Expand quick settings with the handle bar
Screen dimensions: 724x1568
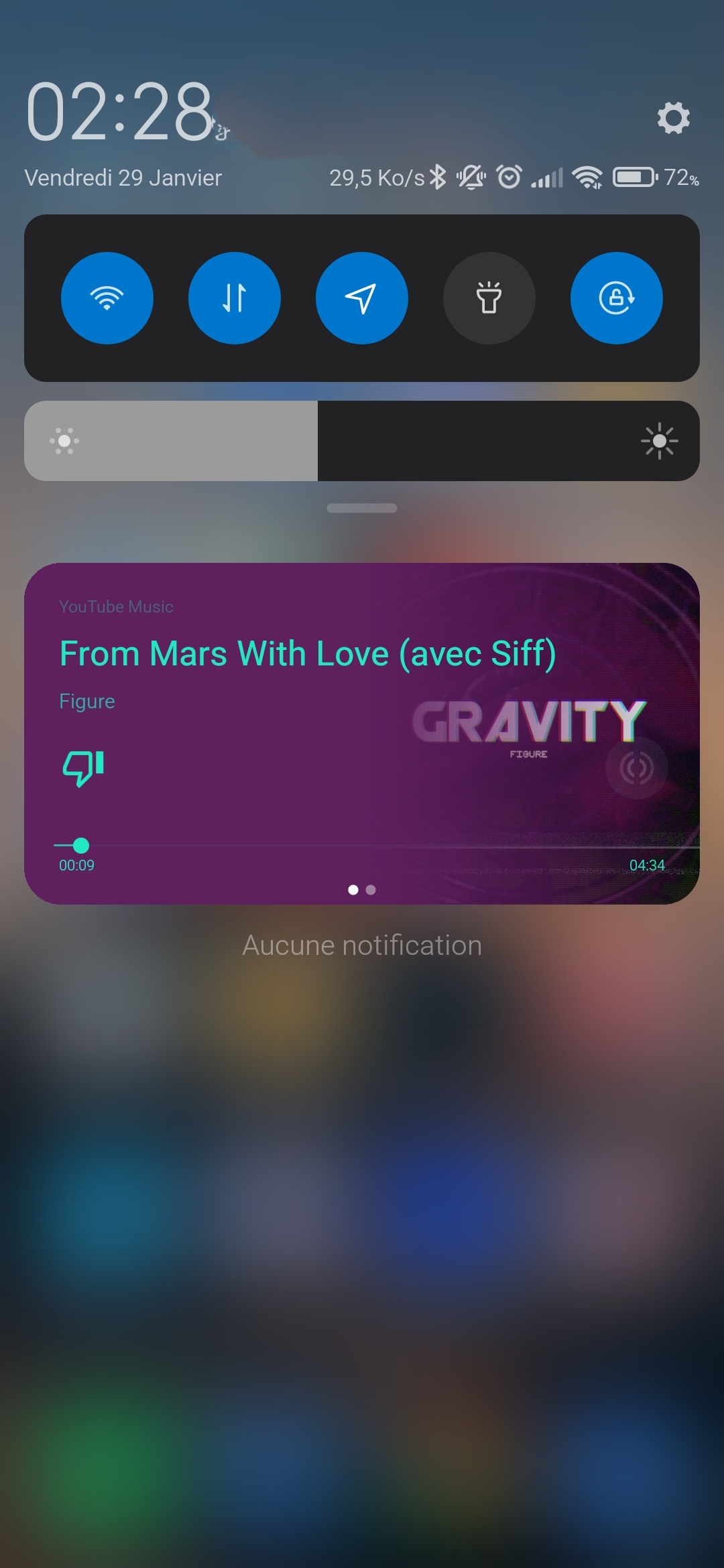362,508
